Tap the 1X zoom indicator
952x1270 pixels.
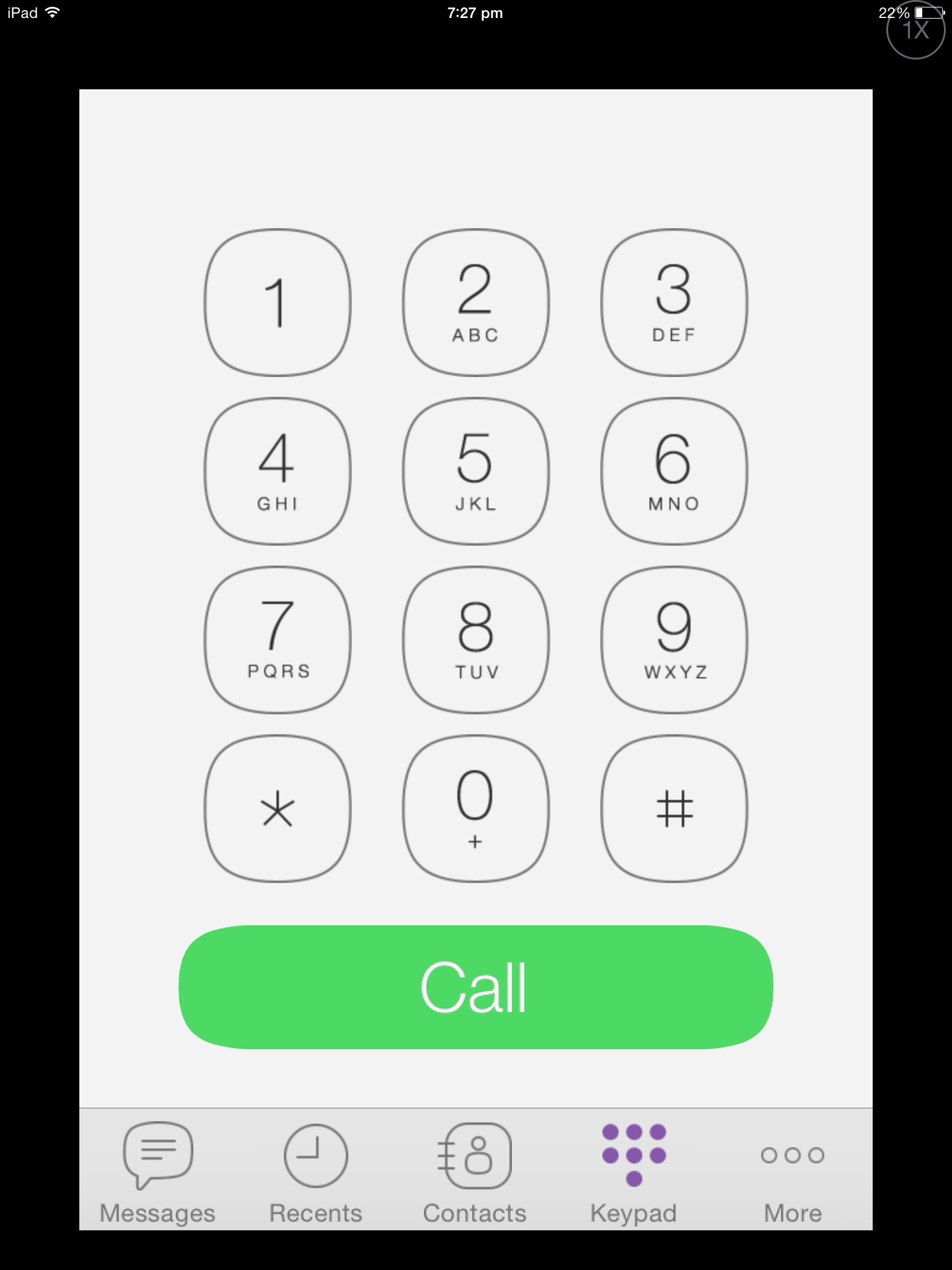click(x=917, y=30)
